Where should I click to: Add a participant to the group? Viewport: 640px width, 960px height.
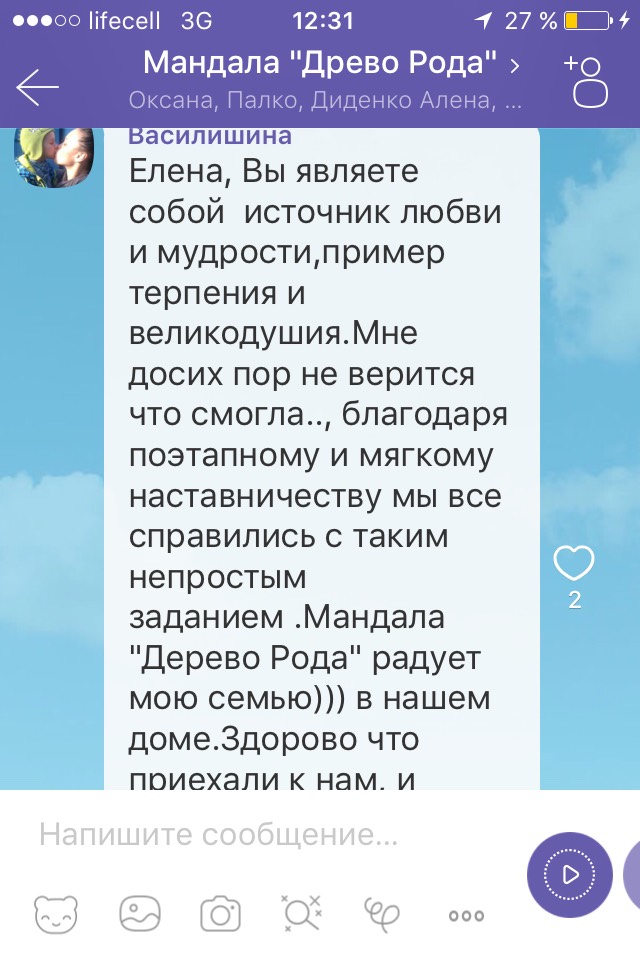click(588, 80)
